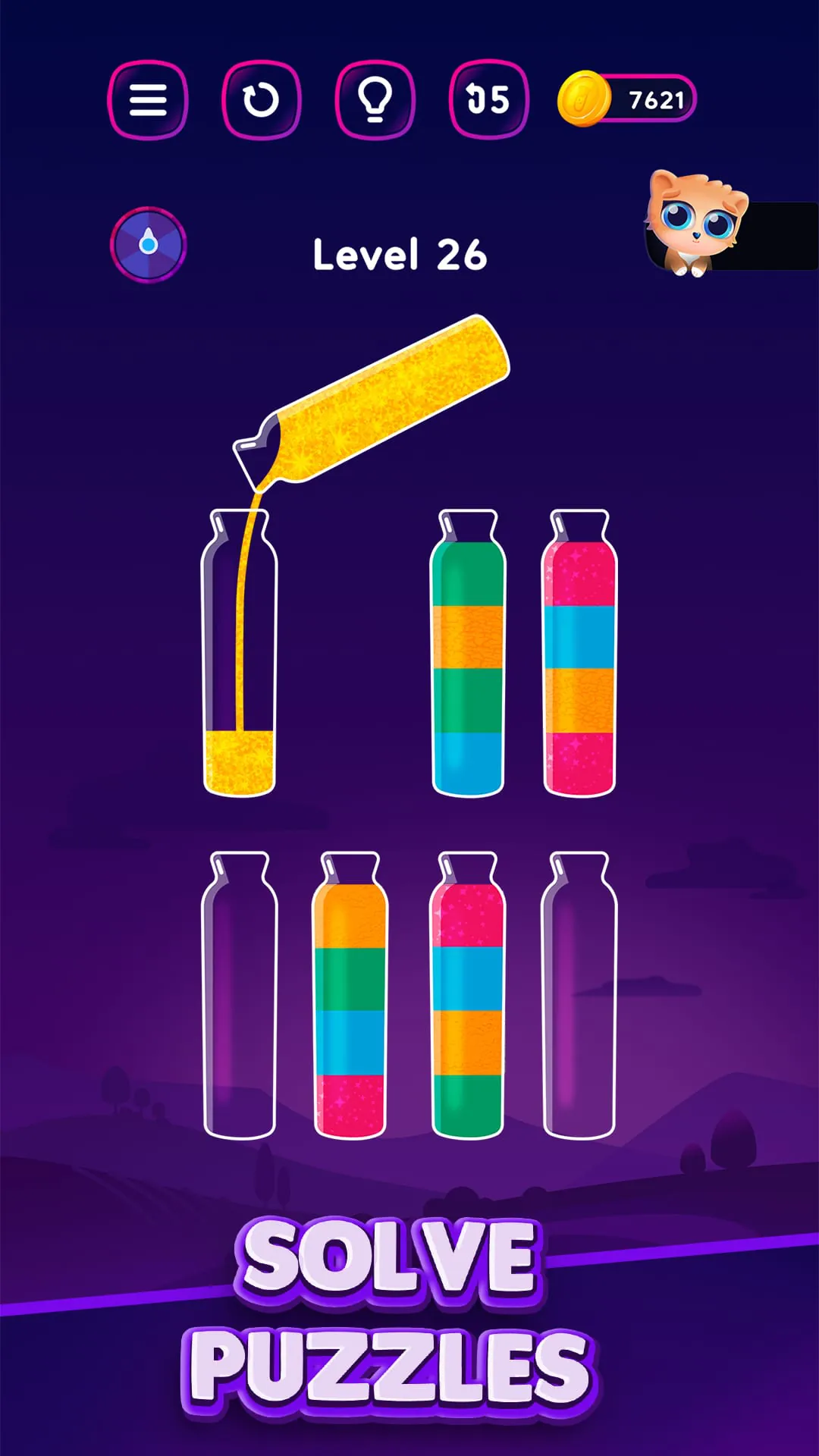Tap the restart level icon
The image size is (819, 1456).
point(260,101)
